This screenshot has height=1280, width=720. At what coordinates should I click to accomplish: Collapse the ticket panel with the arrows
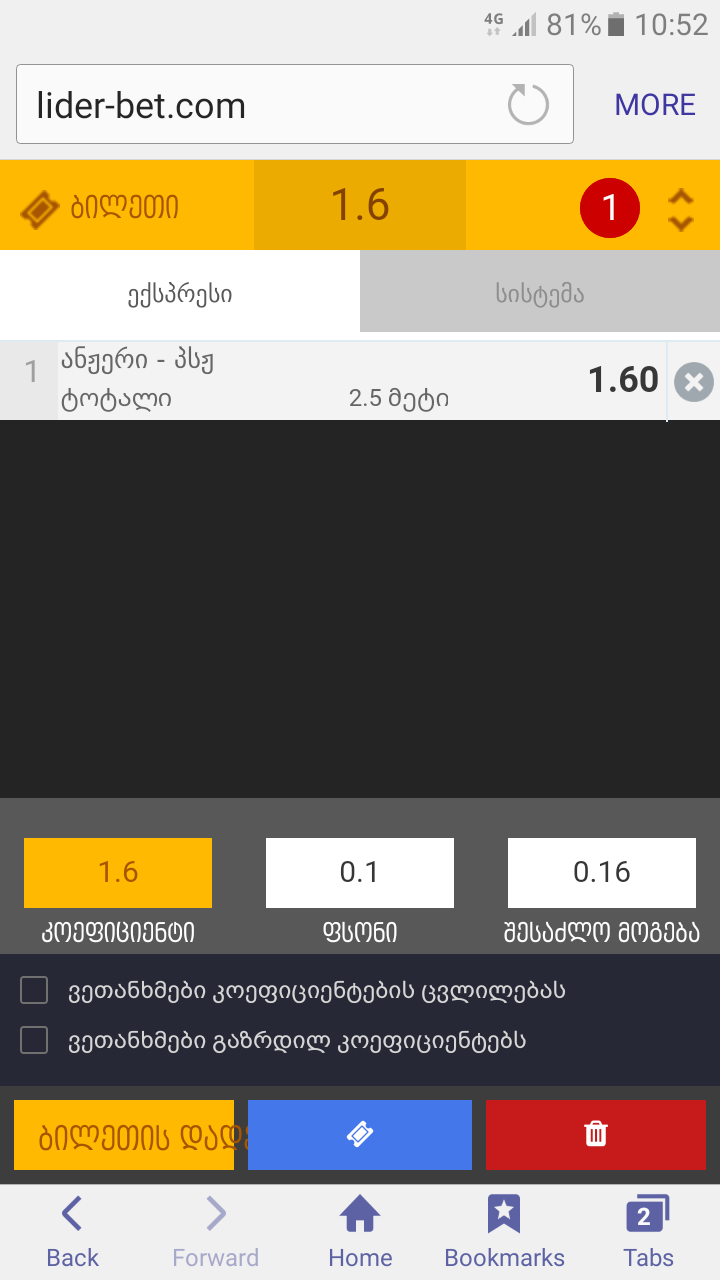[x=681, y=209]
